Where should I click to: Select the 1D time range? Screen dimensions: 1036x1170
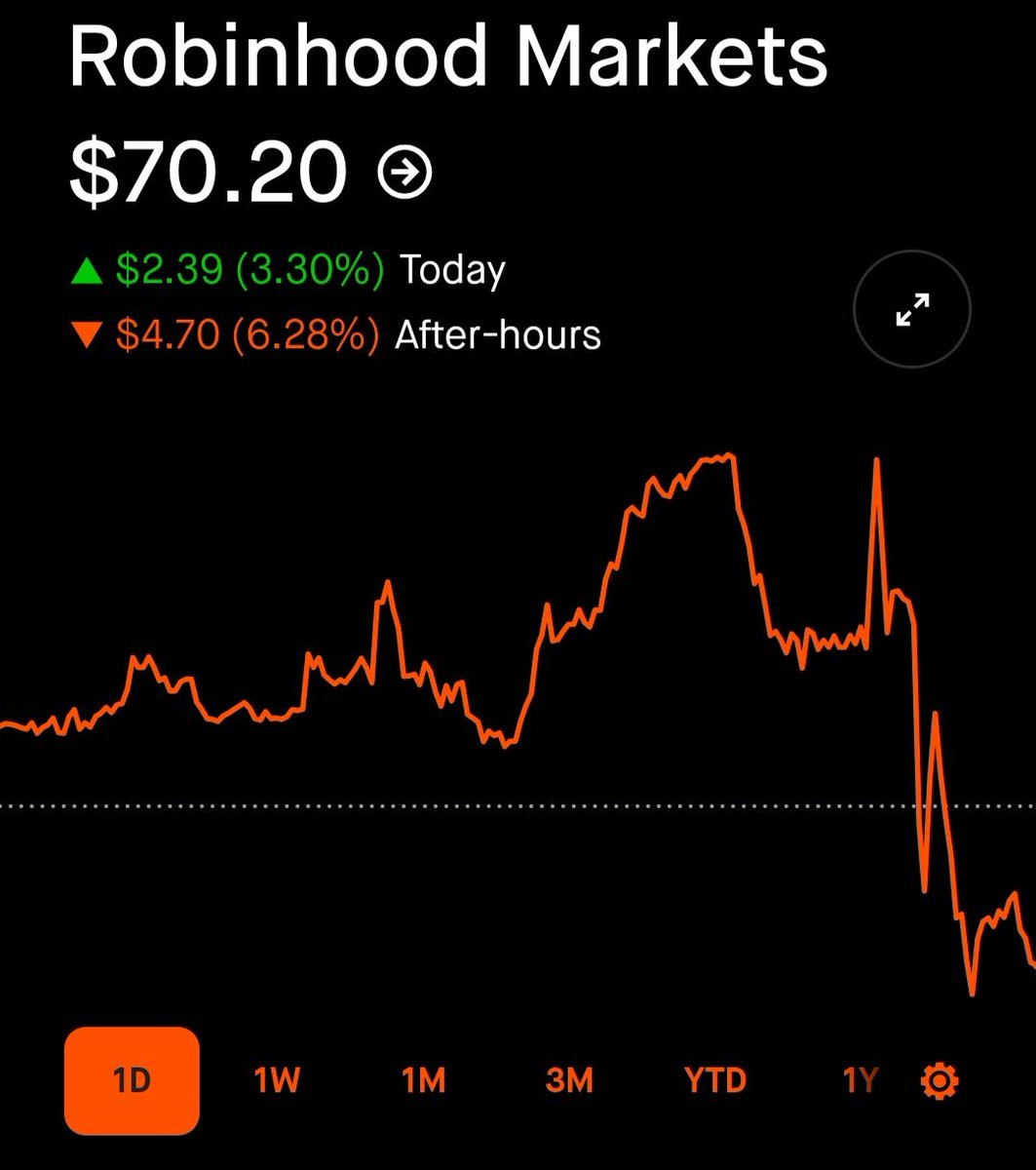(133, 1080)
